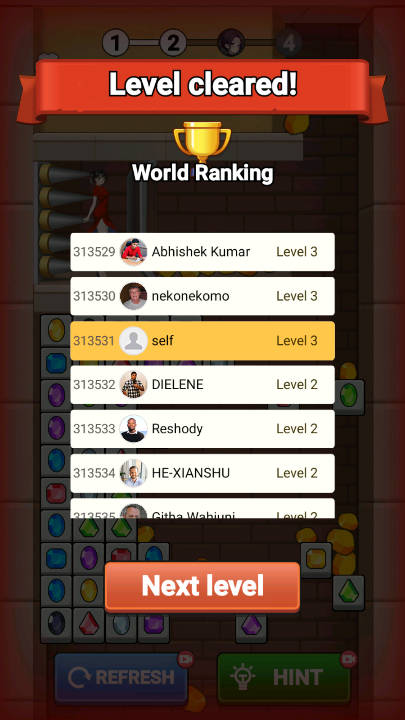Tap the highlighted self ranking row
This screenshot has width=405, height=720.
(202, 341)
